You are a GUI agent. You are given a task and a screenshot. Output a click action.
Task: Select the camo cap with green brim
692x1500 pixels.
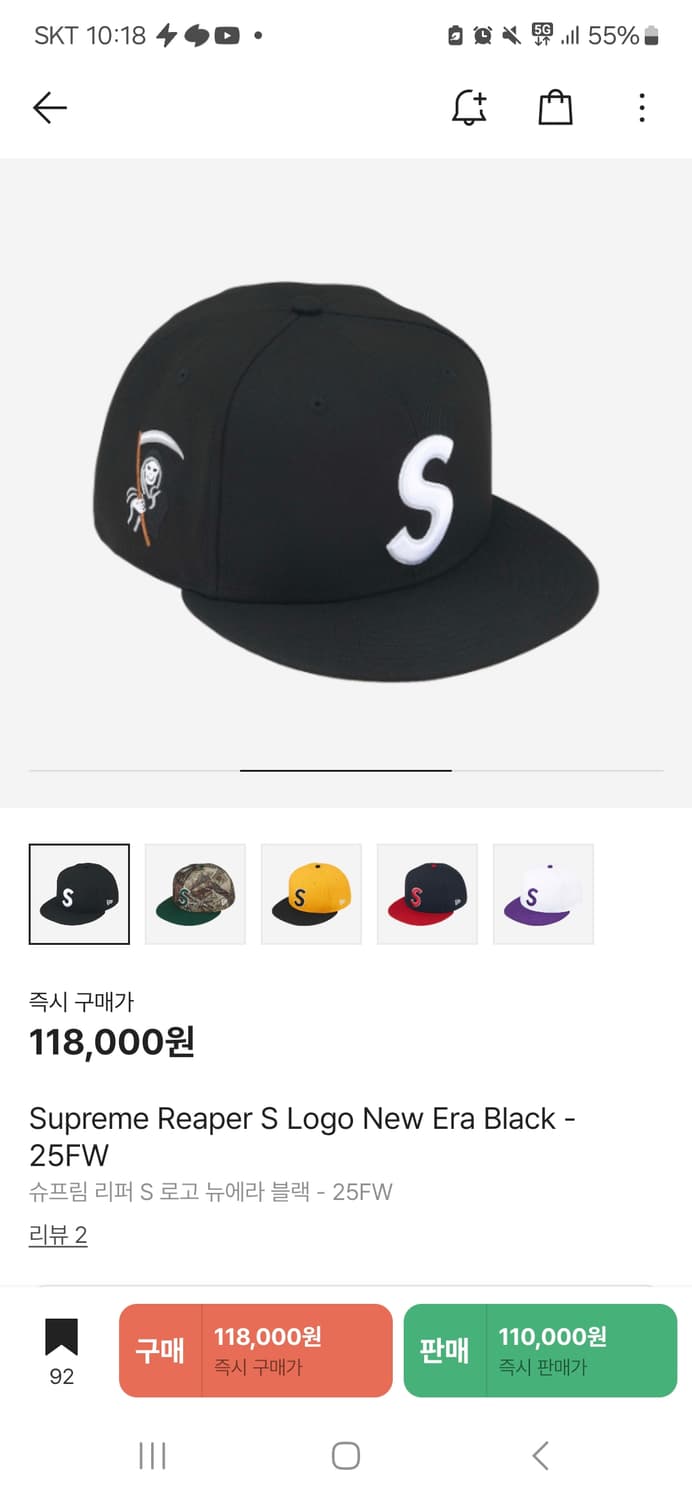195,894
